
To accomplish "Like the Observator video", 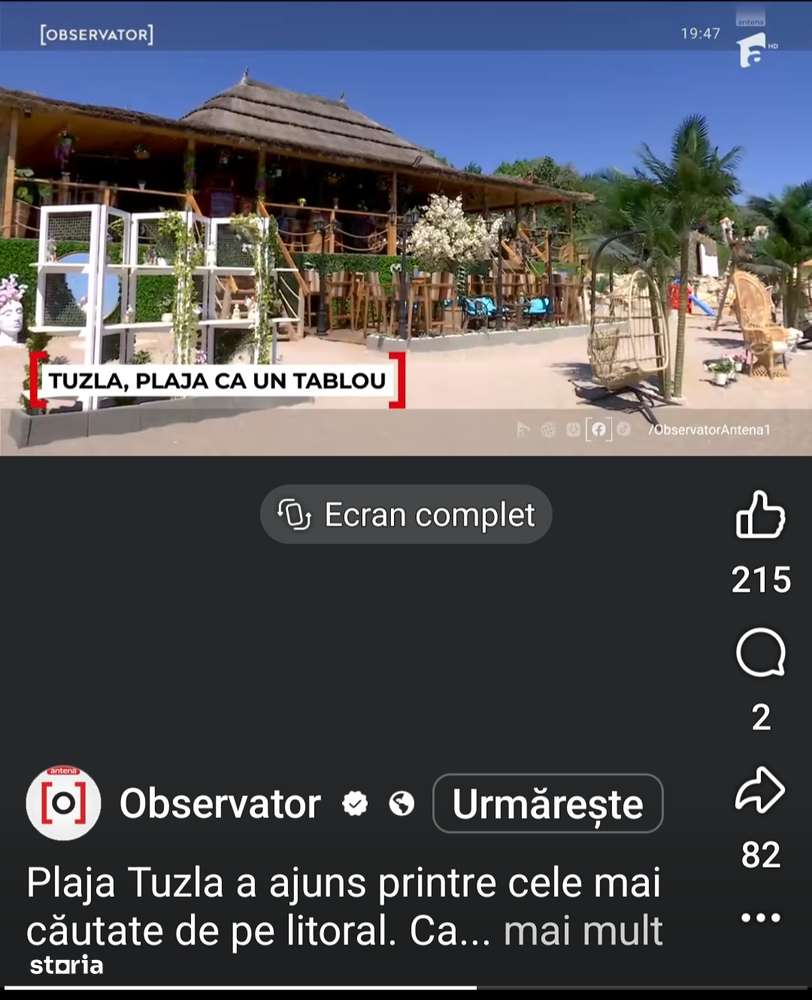I will click(x=760, y=516).
